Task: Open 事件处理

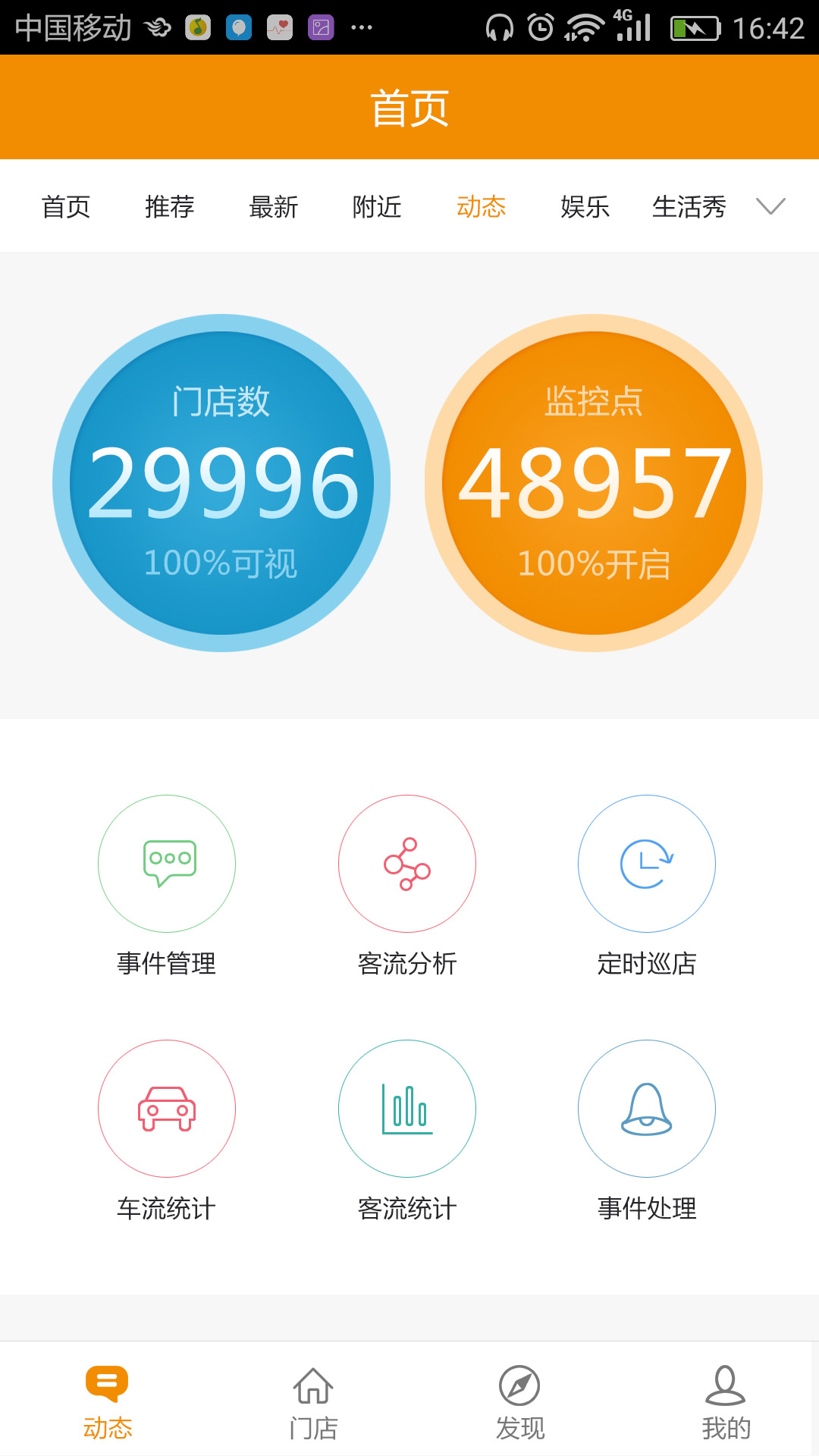Action: [647, 1131]
